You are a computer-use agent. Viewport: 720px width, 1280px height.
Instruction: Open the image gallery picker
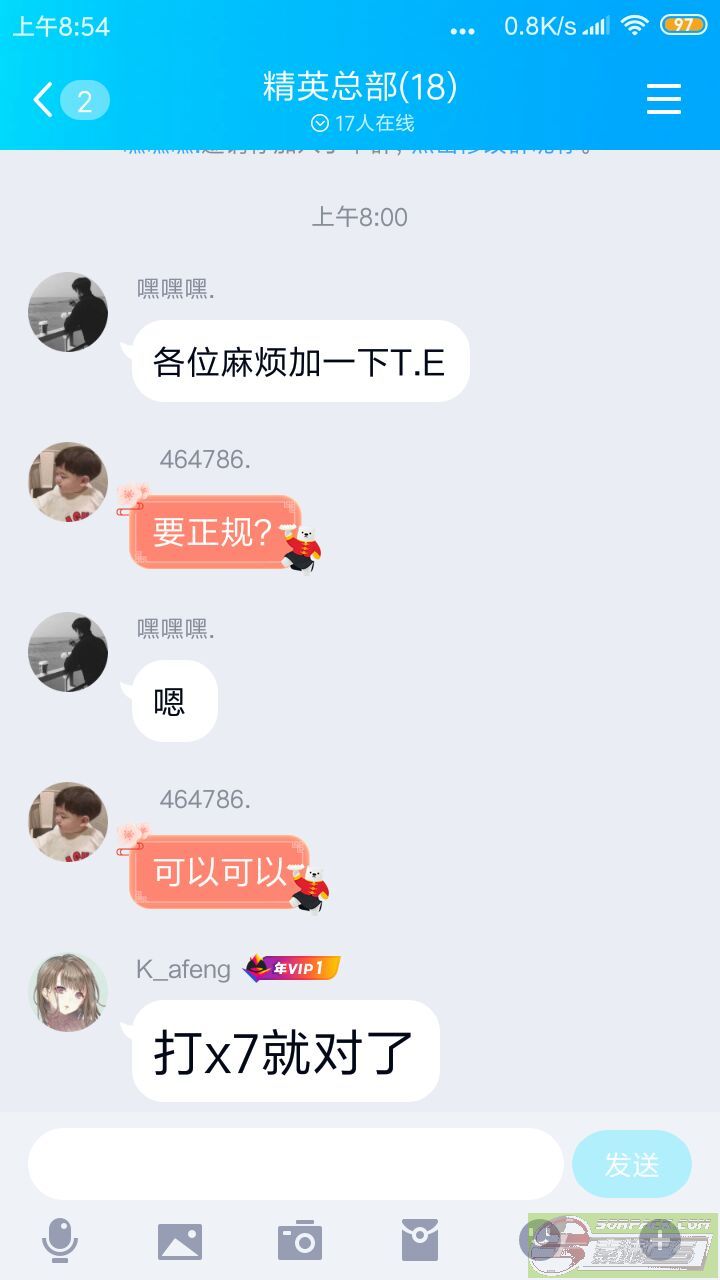180,1241
